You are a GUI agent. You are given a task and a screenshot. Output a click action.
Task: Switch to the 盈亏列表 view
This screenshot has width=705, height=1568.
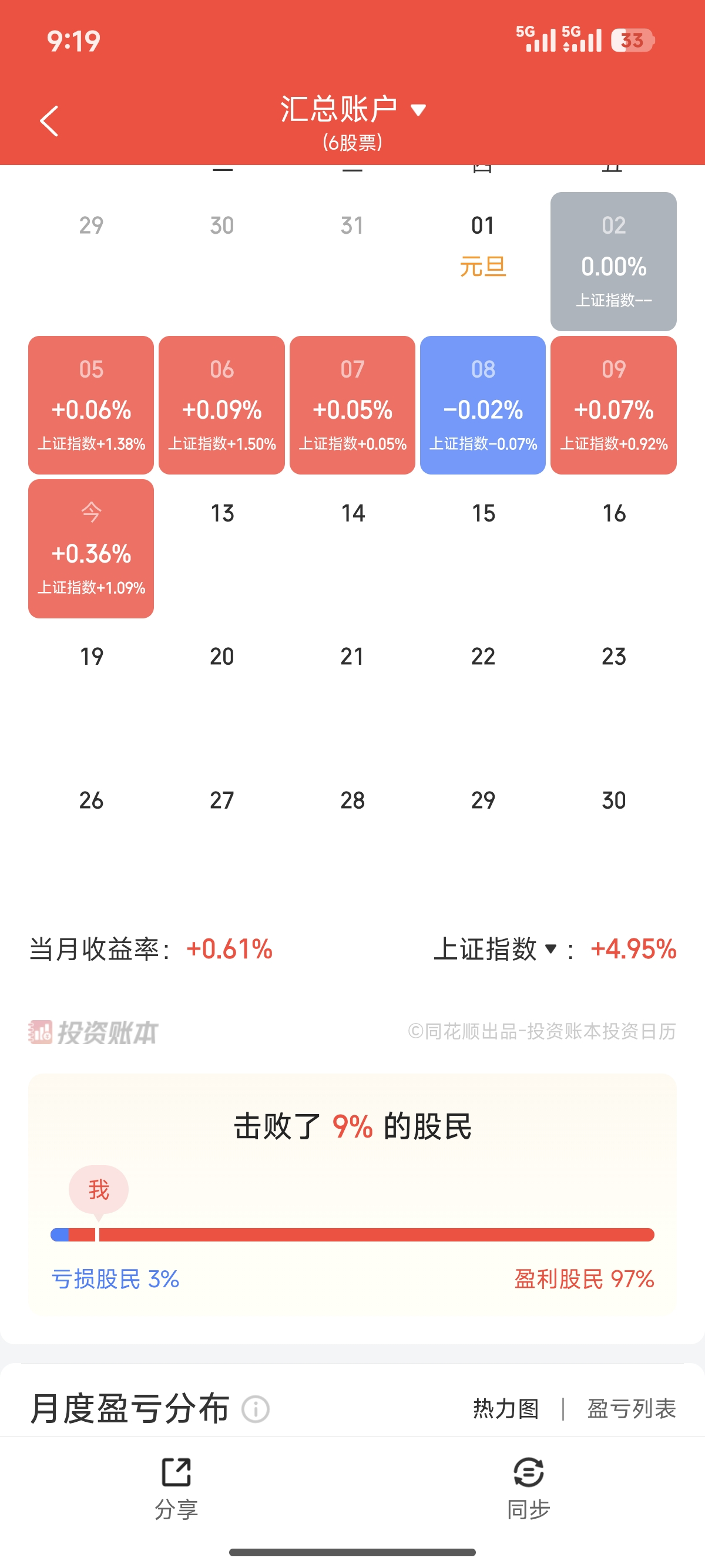(632, 1408)
